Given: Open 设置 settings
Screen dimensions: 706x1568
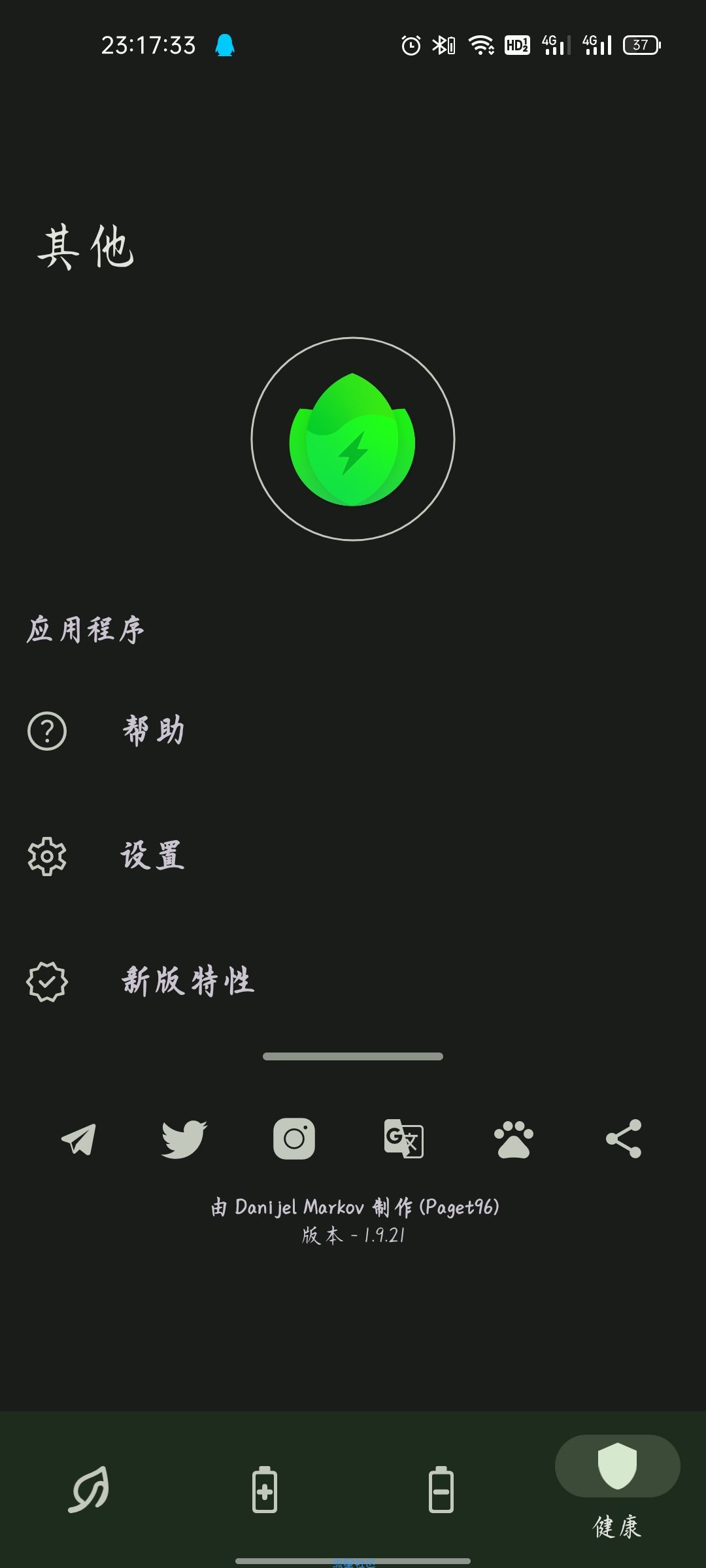Looking at the screenshot, I should point(353,857).
